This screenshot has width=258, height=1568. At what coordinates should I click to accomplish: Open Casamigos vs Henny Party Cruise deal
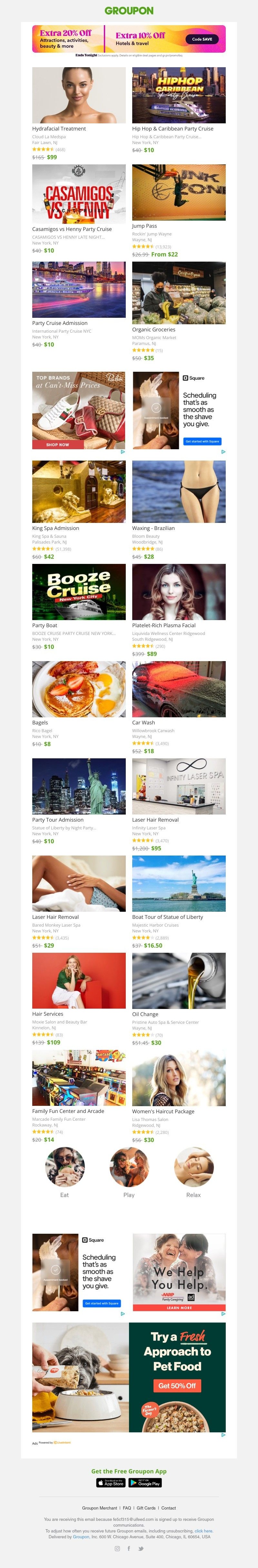(78, 193)
